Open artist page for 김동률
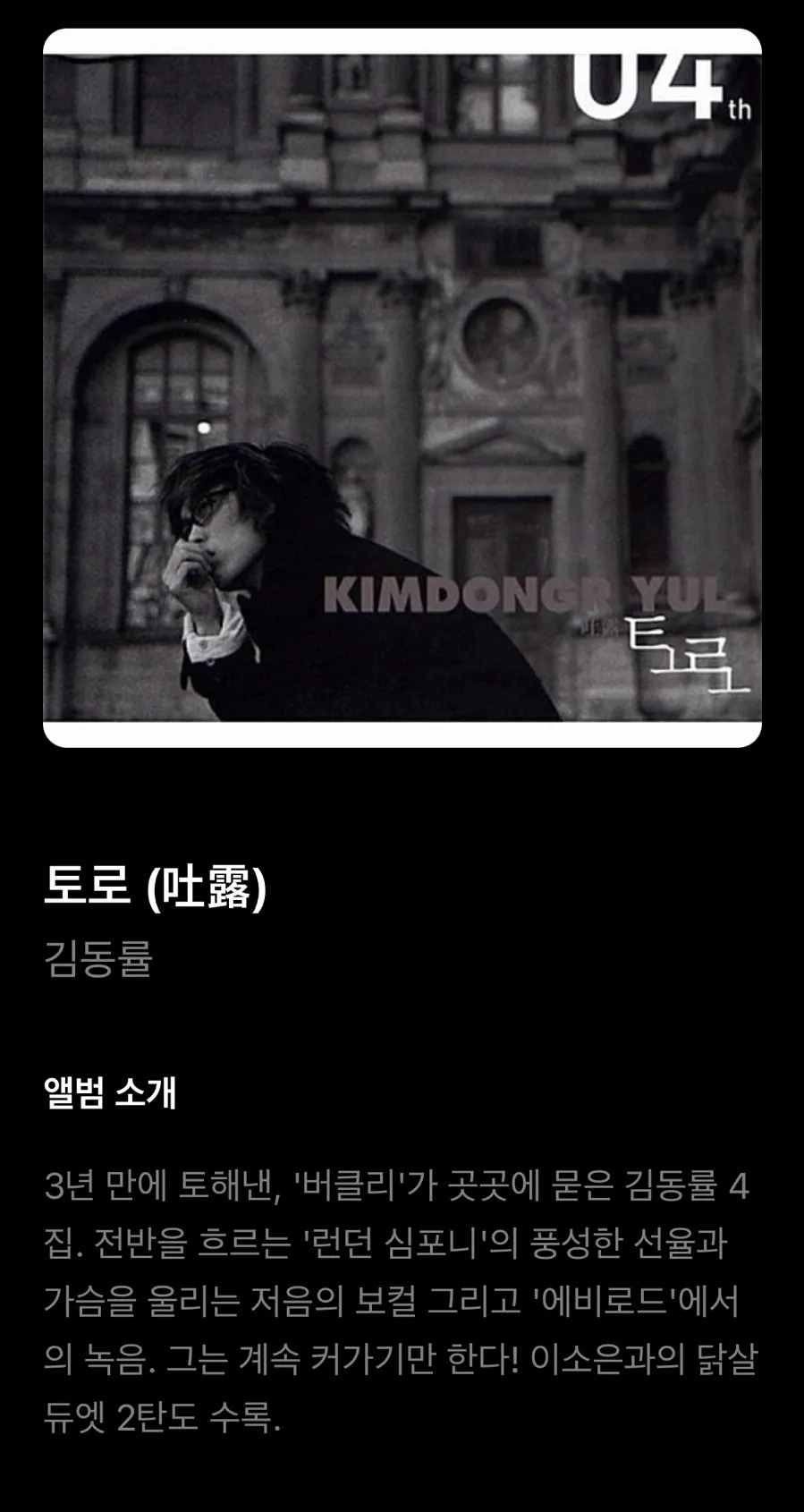Viewport: 804px width, 1512px height. [x=98, y=957]
